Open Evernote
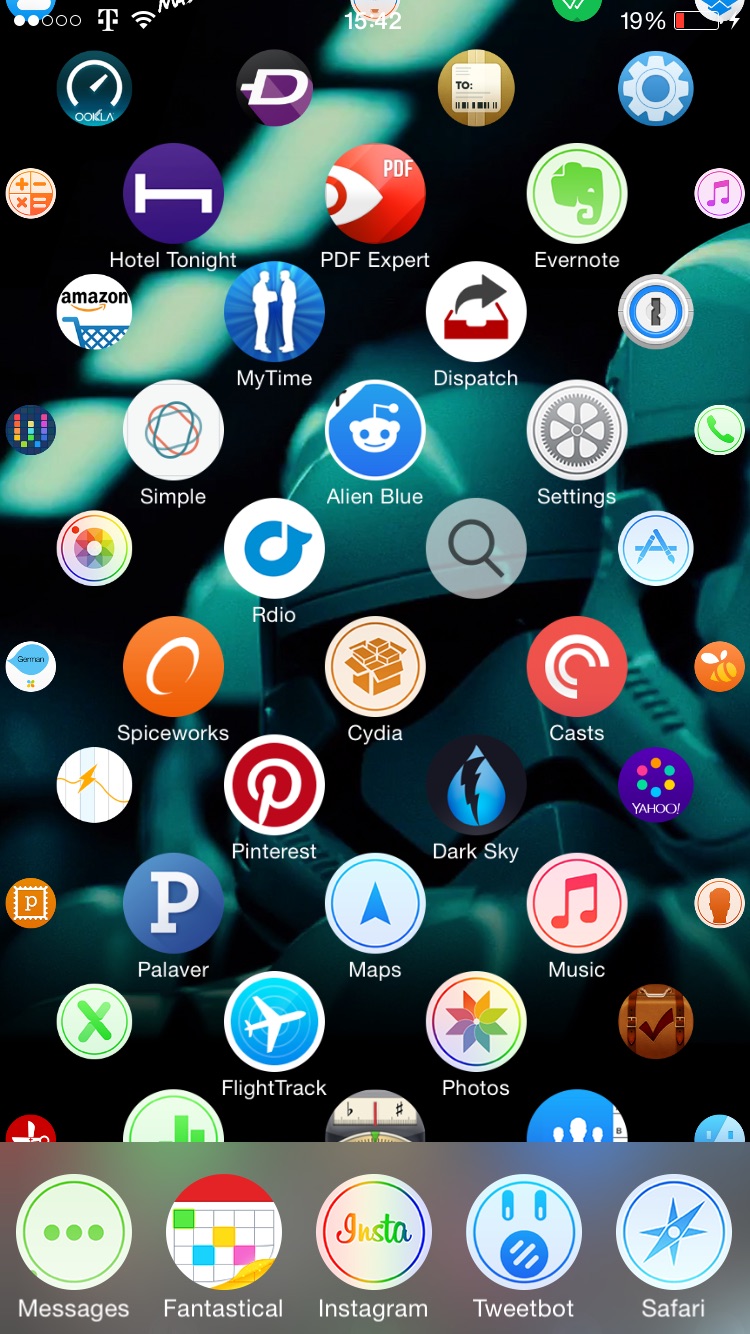 point(577,194)
